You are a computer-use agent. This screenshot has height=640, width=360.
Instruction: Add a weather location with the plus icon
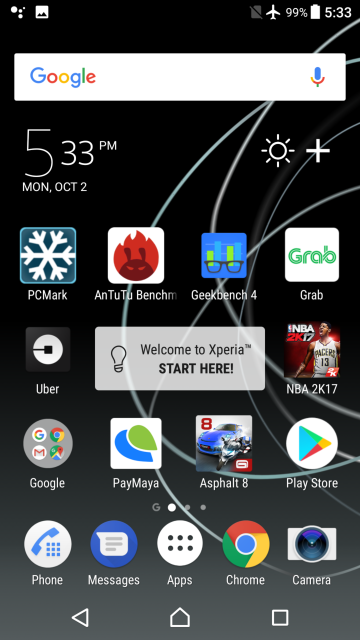point(318,151)
